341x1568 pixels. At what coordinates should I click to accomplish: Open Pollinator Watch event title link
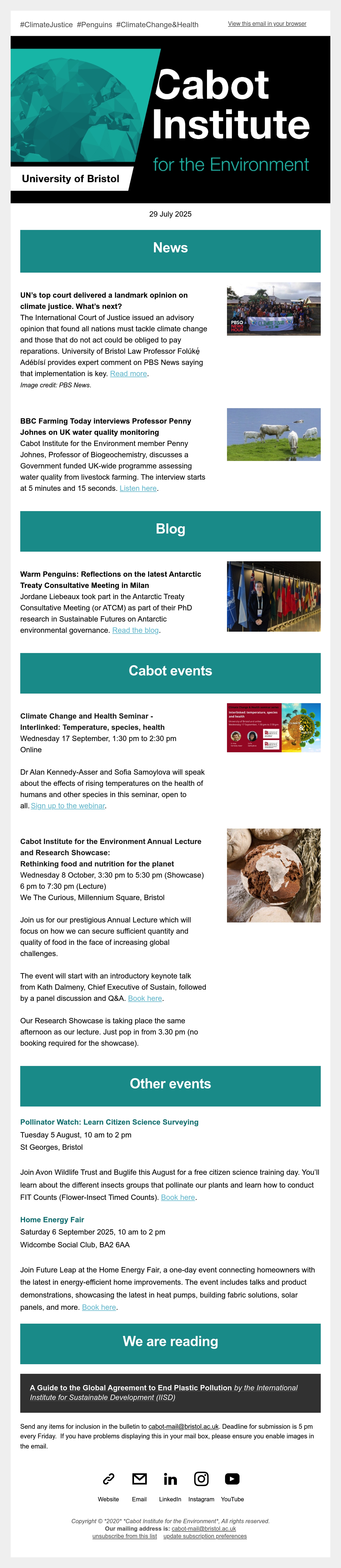click(x=109, y=1122)
